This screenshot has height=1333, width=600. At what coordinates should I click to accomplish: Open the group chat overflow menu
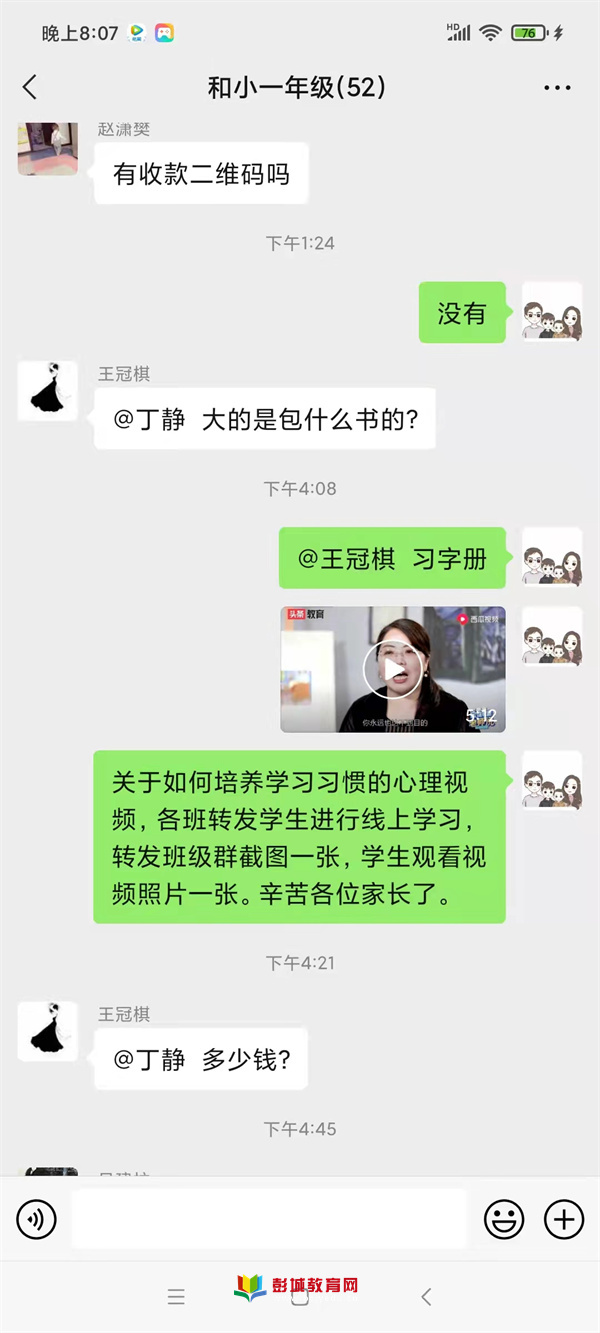pyautogui.click(x=557, y=88)
